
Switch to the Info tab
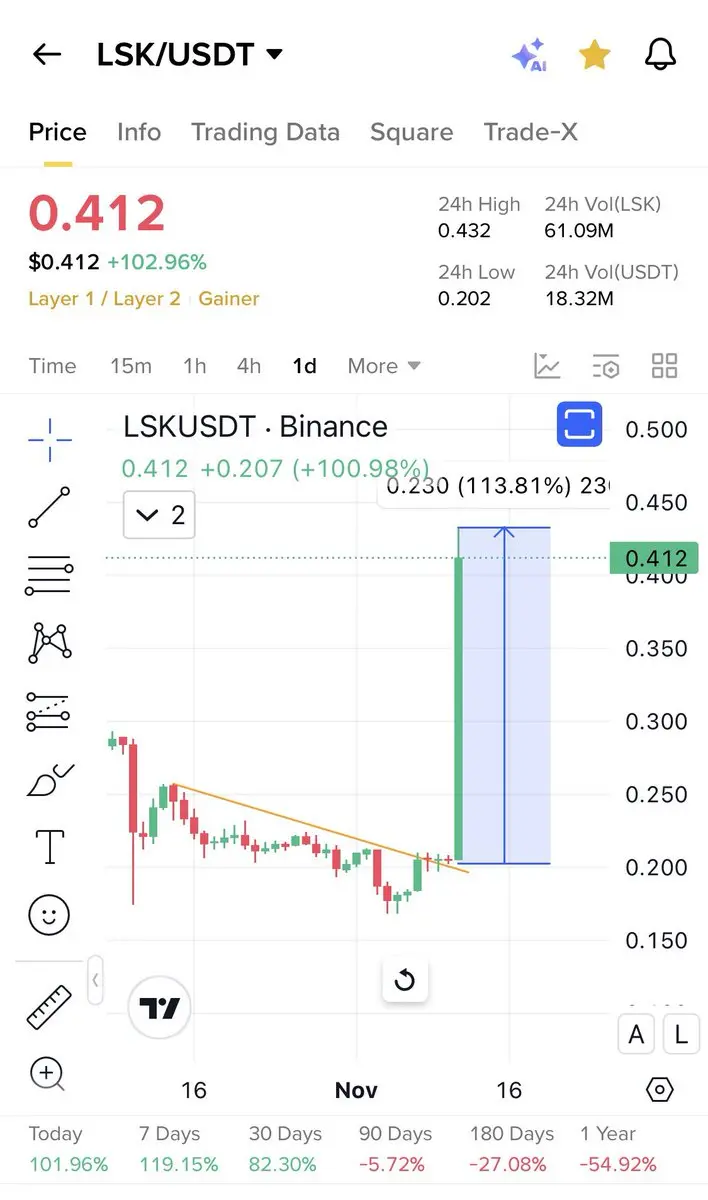coord(139,132)
